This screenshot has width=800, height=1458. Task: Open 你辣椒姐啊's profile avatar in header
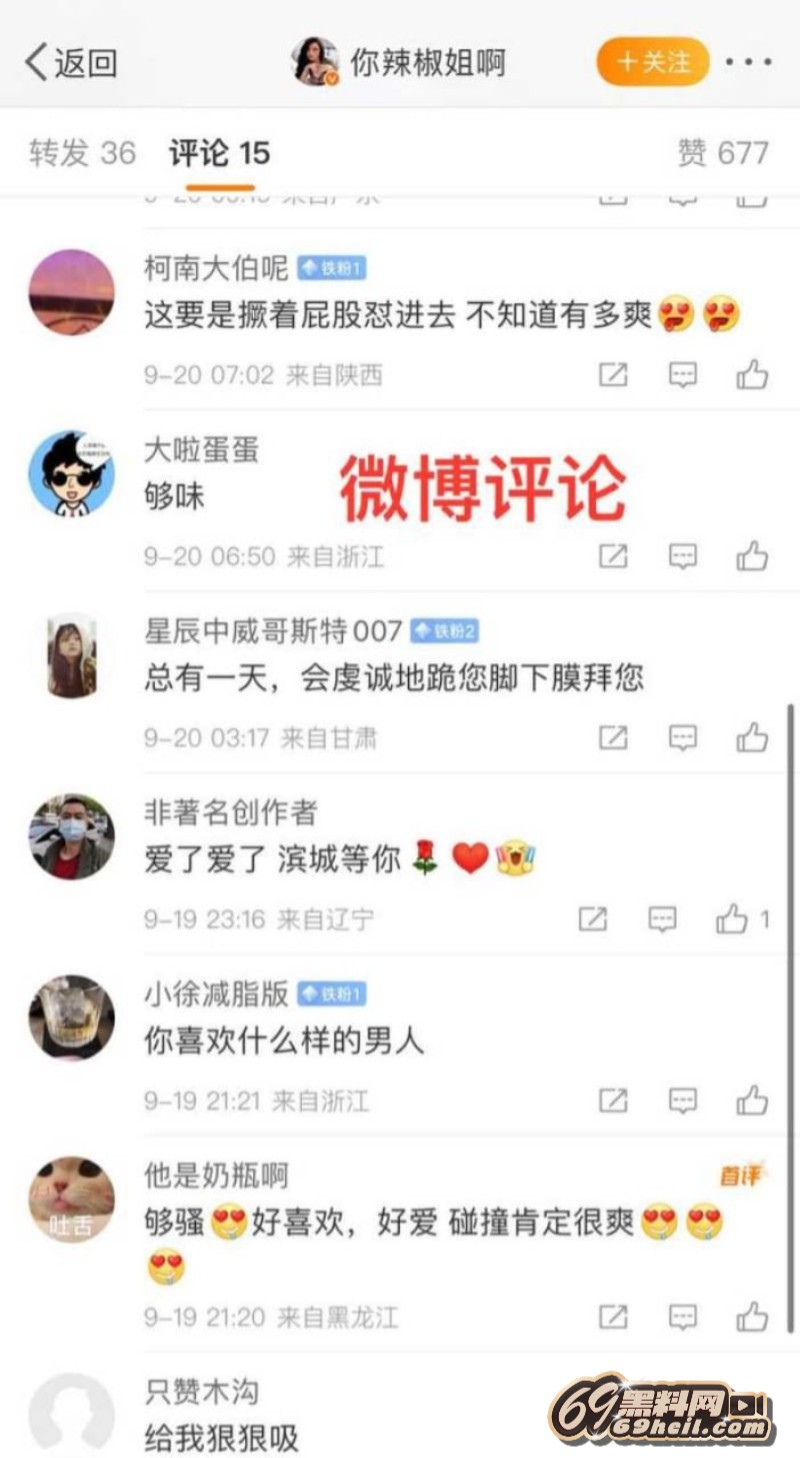coord(315,62)
